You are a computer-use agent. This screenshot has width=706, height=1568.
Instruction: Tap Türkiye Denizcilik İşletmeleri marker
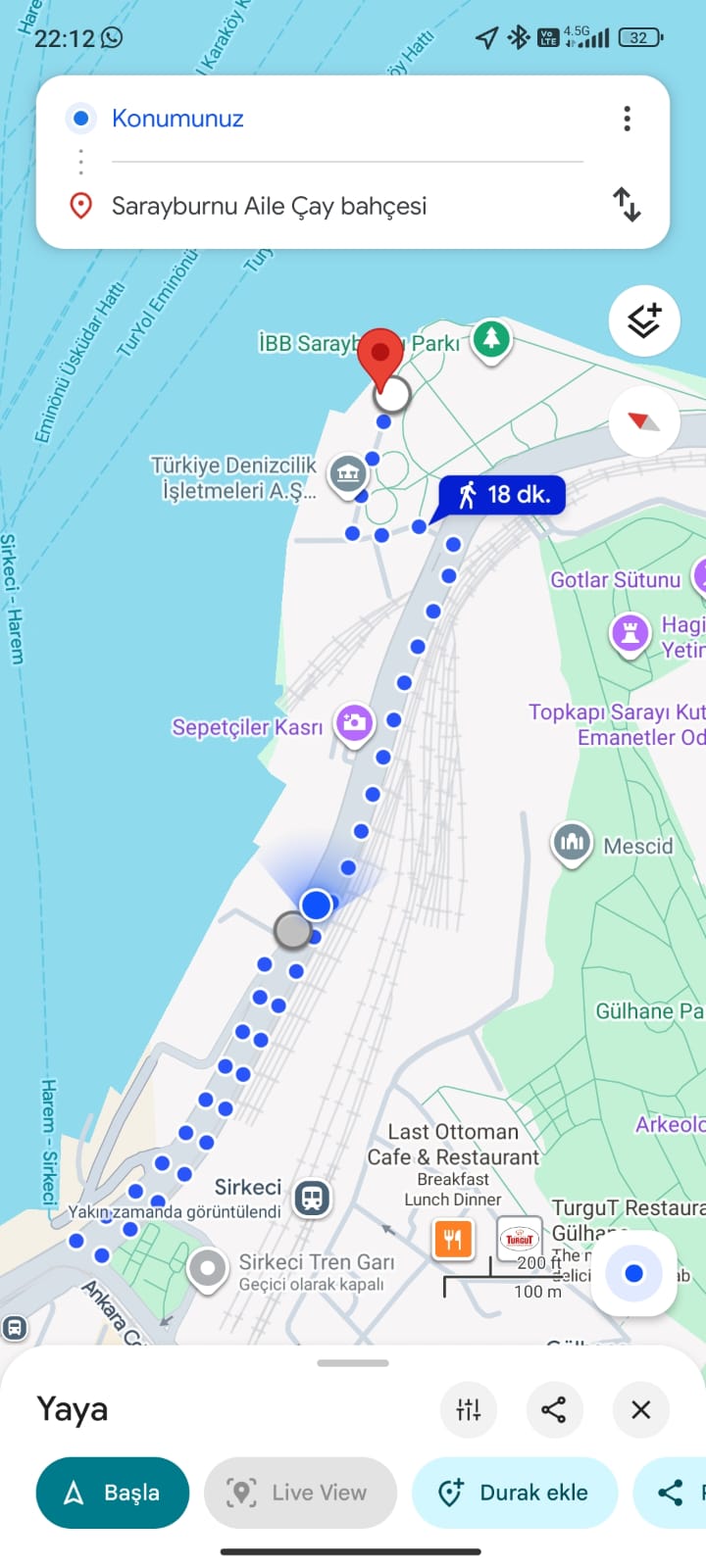347,474
